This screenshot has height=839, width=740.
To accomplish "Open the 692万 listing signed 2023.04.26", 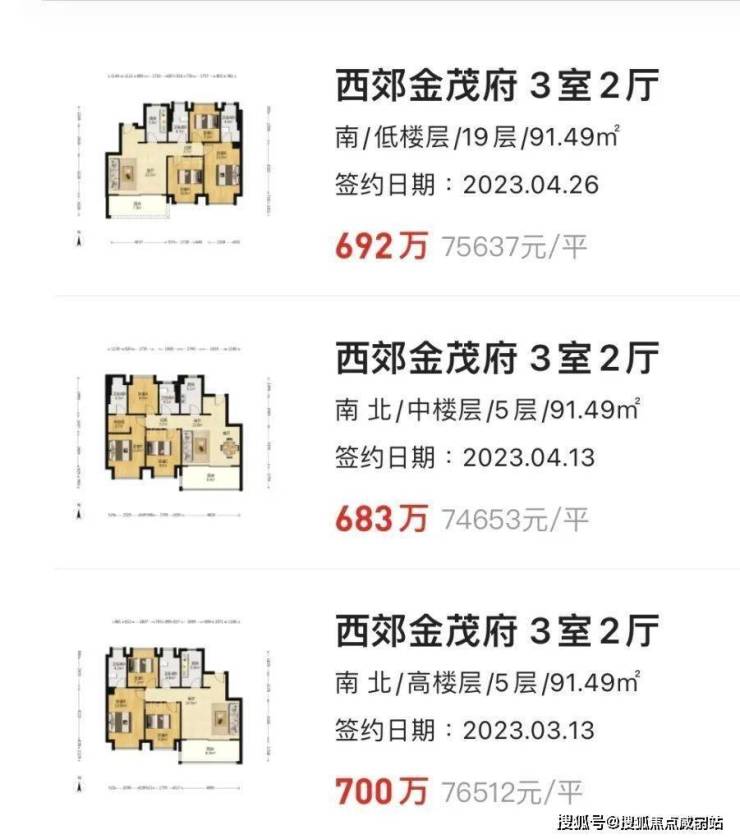I will 497,88.
